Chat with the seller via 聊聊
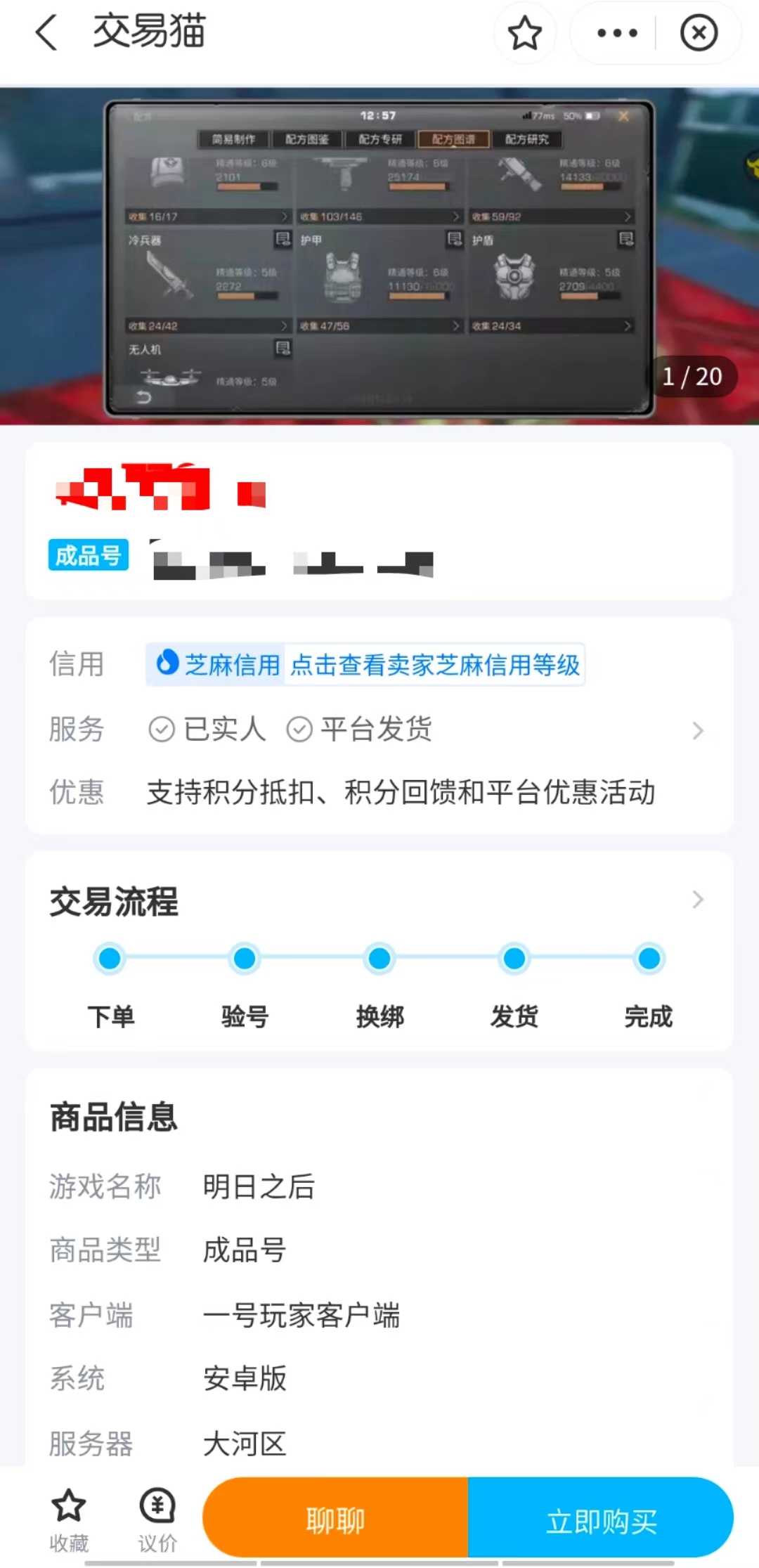Viewport: 759px width, 1568px height. point(336,1521)
